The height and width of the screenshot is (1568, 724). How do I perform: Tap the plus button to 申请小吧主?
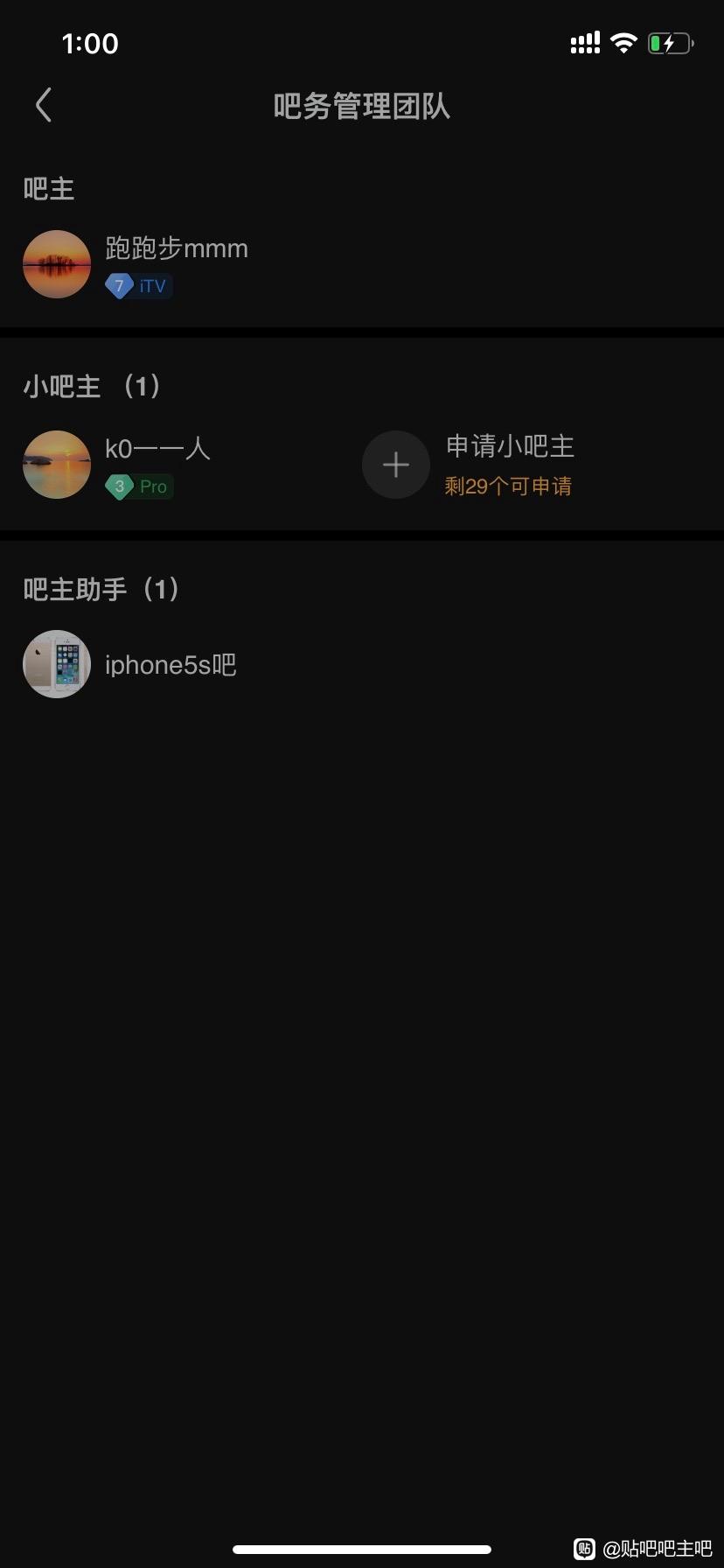coord(396,465)
